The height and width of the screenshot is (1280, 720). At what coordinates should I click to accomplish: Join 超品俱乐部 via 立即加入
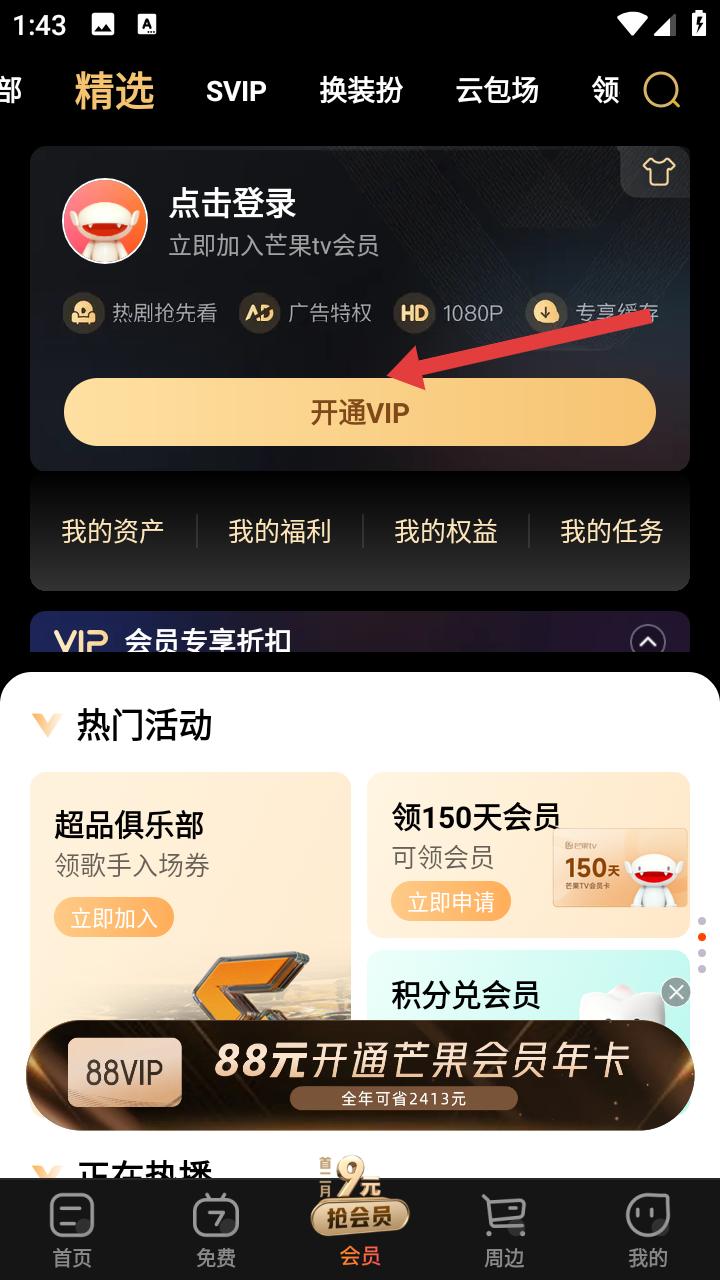click(114, 917)
